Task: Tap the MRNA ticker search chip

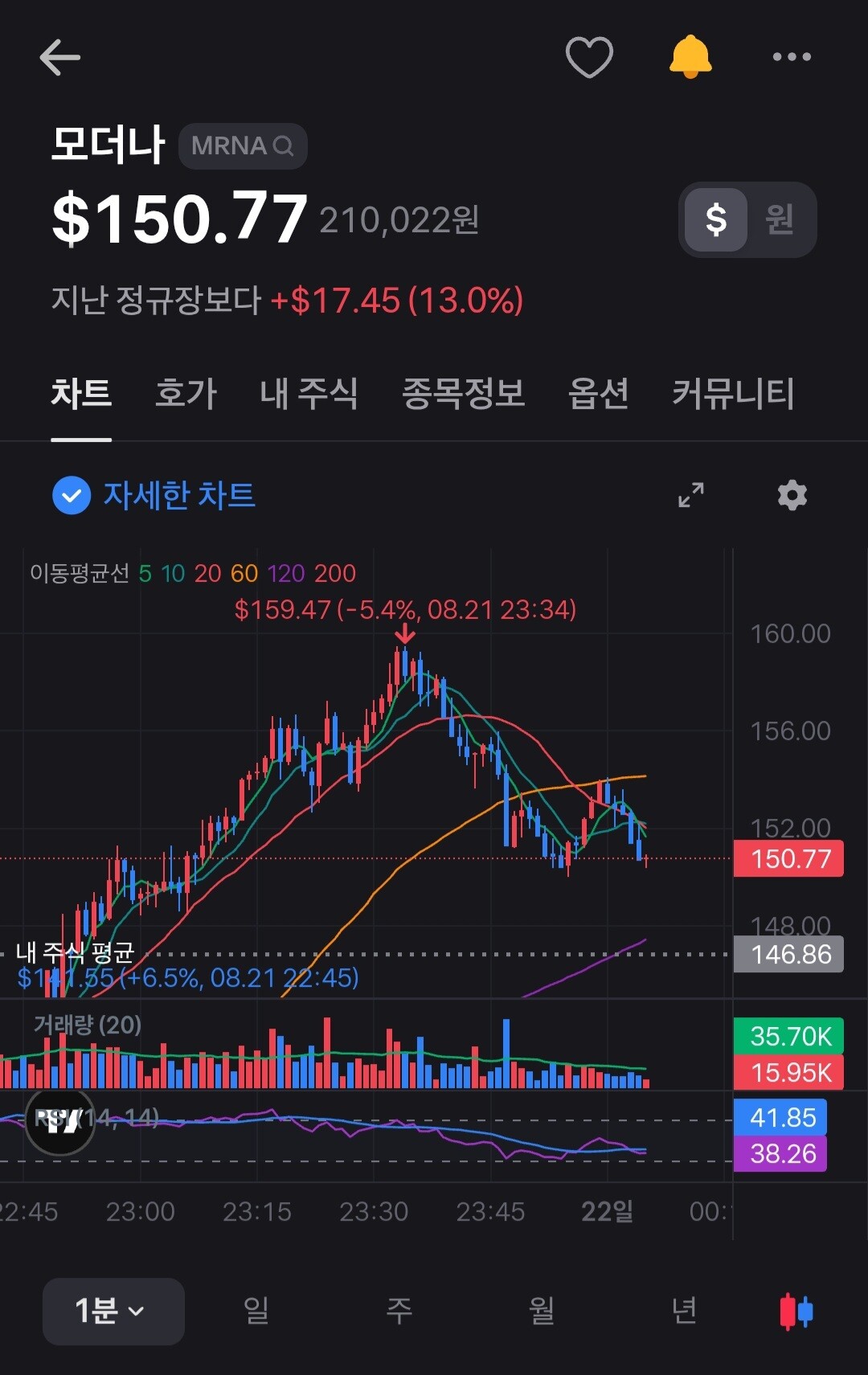Action: click(243, 146)
